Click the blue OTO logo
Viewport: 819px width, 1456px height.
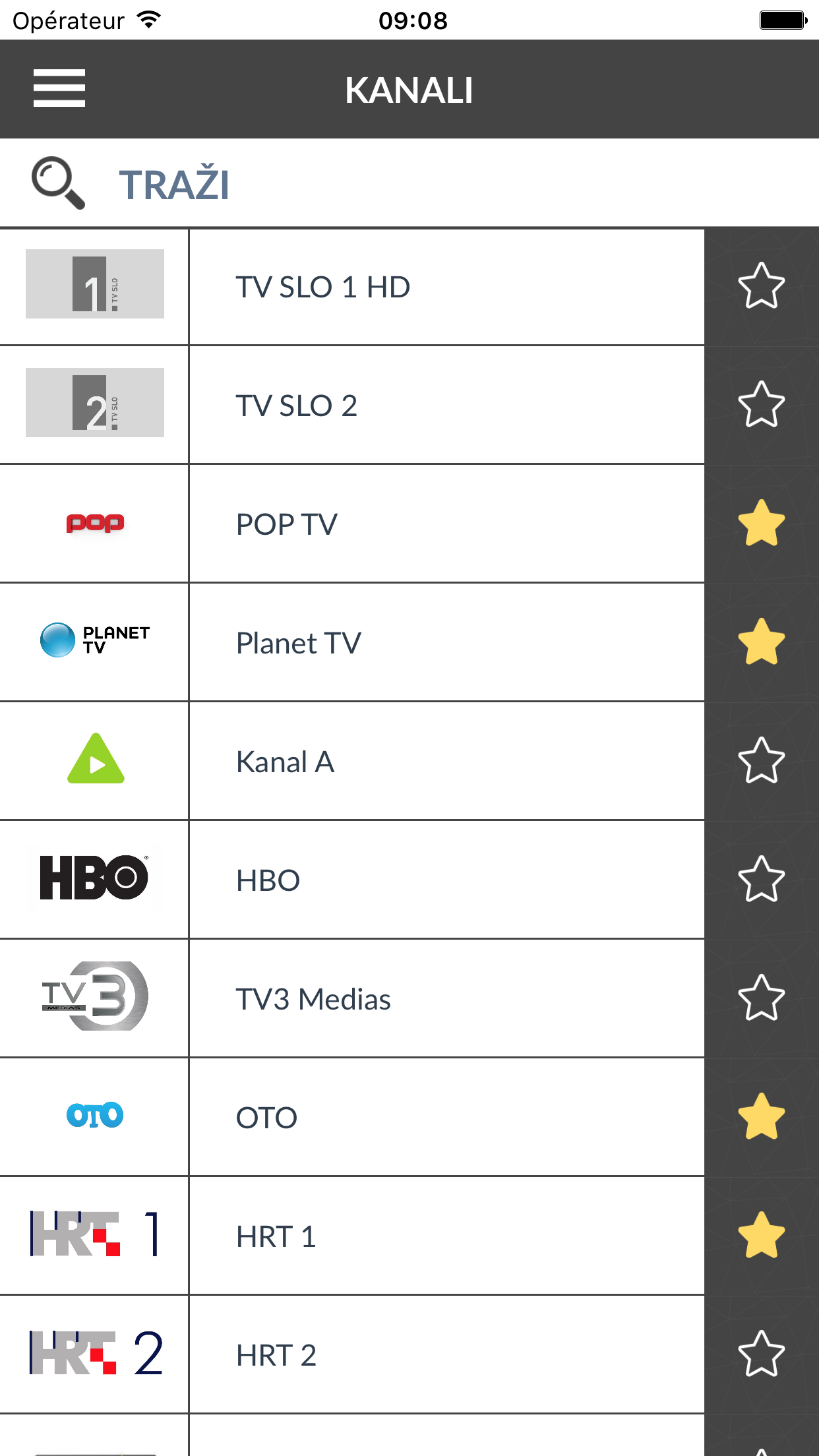point(94,1116)
